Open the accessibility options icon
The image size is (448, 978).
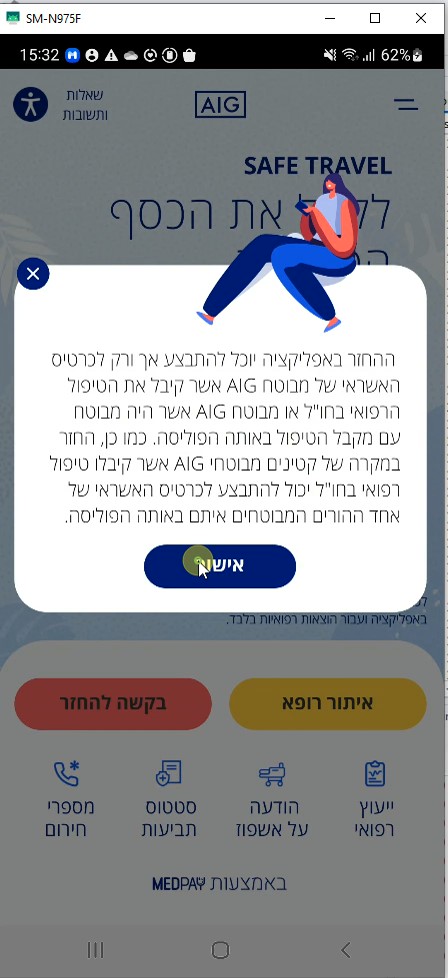31,104
